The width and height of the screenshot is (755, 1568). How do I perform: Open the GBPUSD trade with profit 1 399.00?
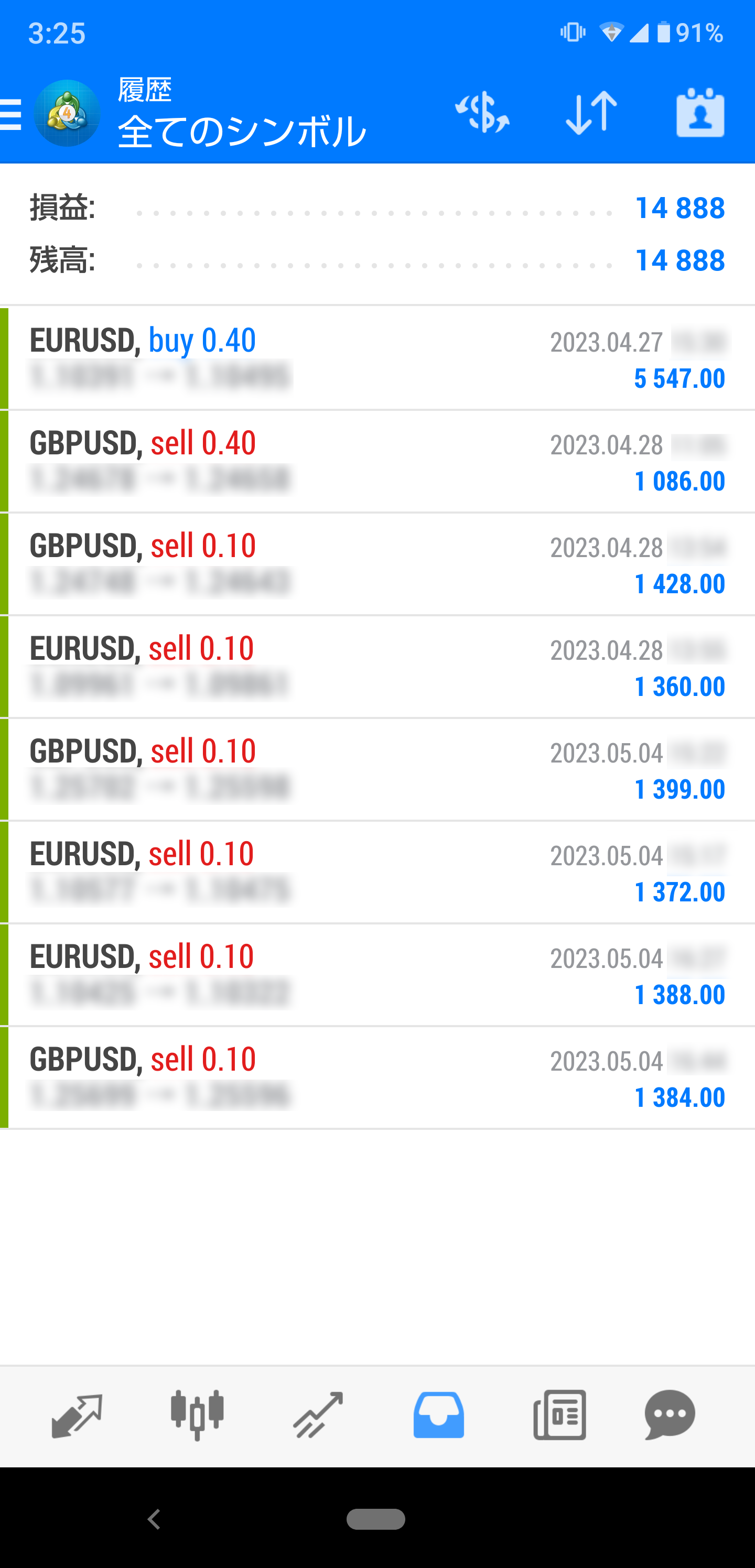(x=377, y=769)
